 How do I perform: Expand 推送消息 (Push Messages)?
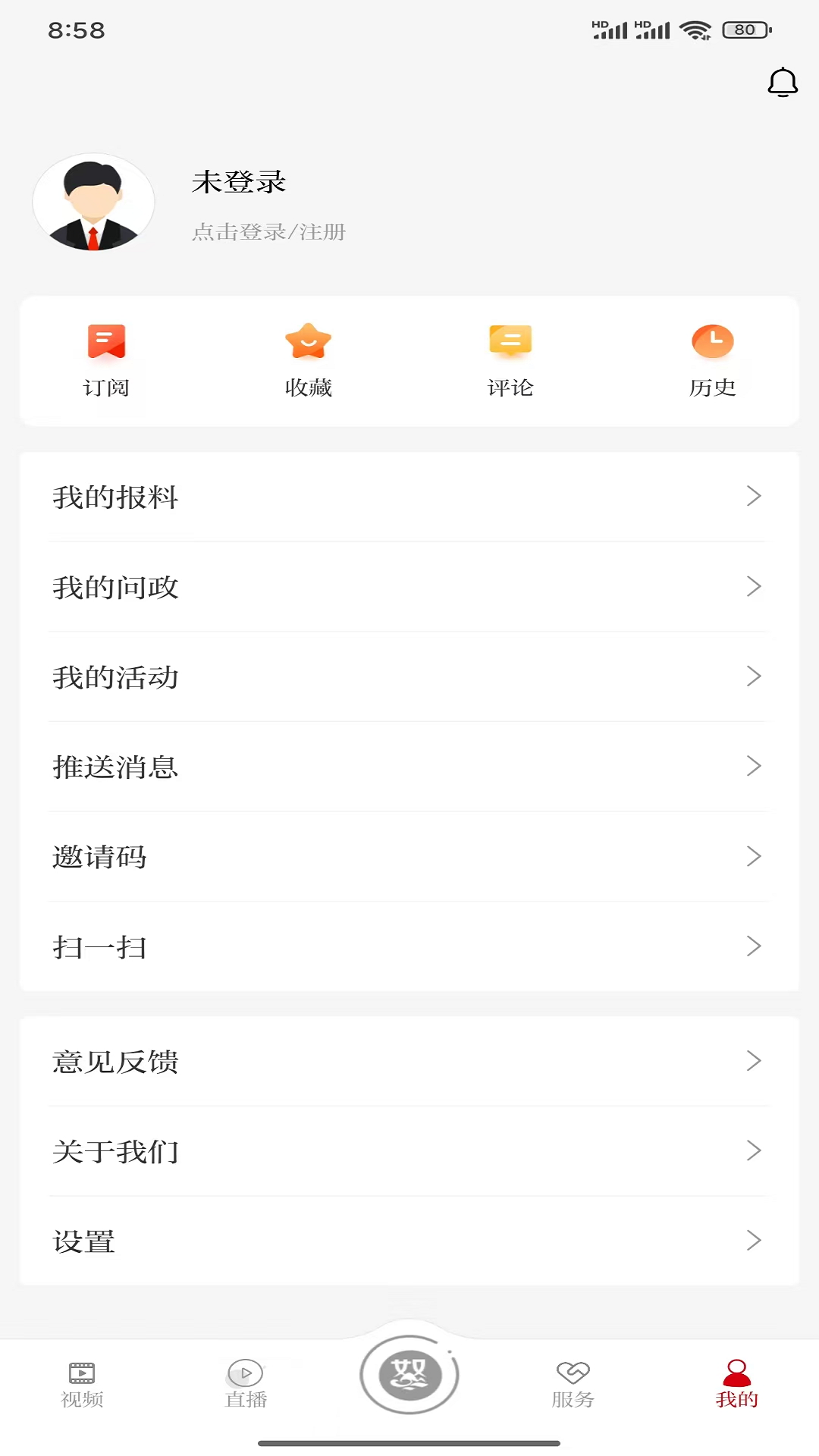(x=409, y=767)
